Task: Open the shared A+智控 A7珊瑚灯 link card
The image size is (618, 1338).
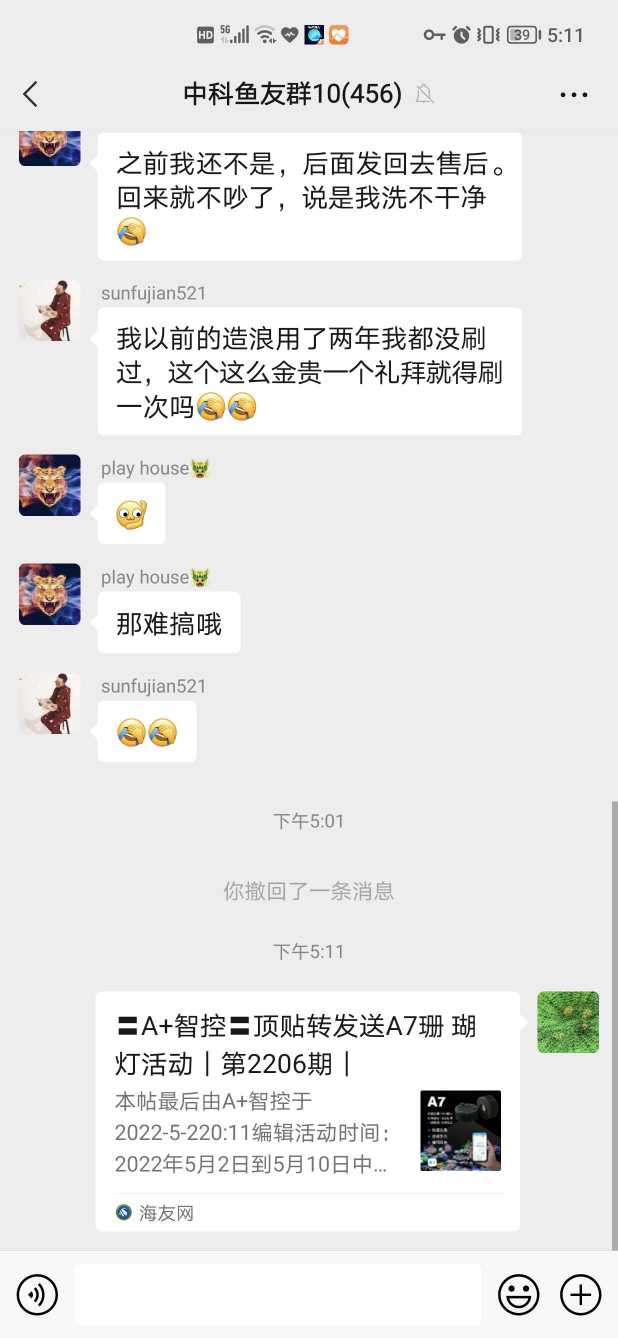Action: (x=308, y=1110)
